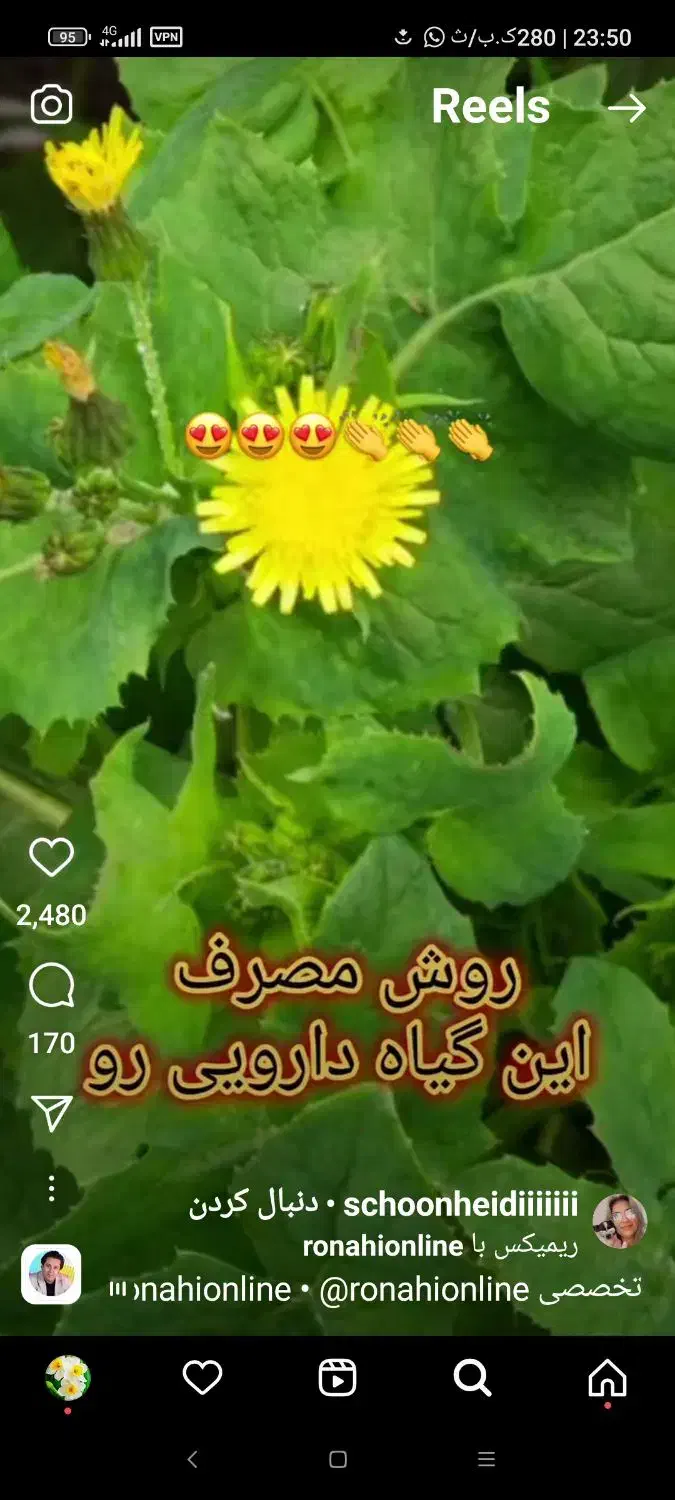Open the comments on this reel
Viewport: 675px width, 1500px height.
point(51,987)
